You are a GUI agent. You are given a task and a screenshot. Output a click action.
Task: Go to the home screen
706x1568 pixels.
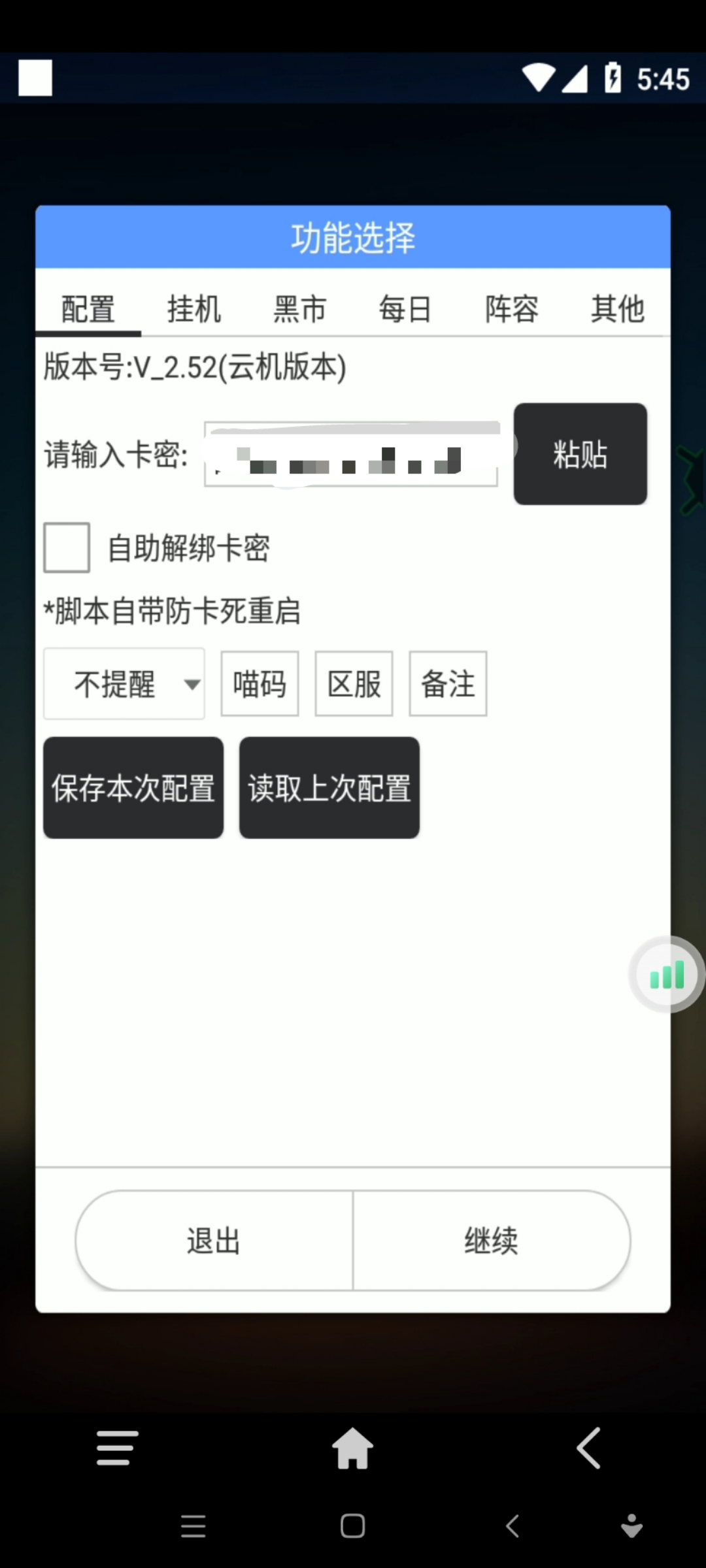tap(352, 1448)
